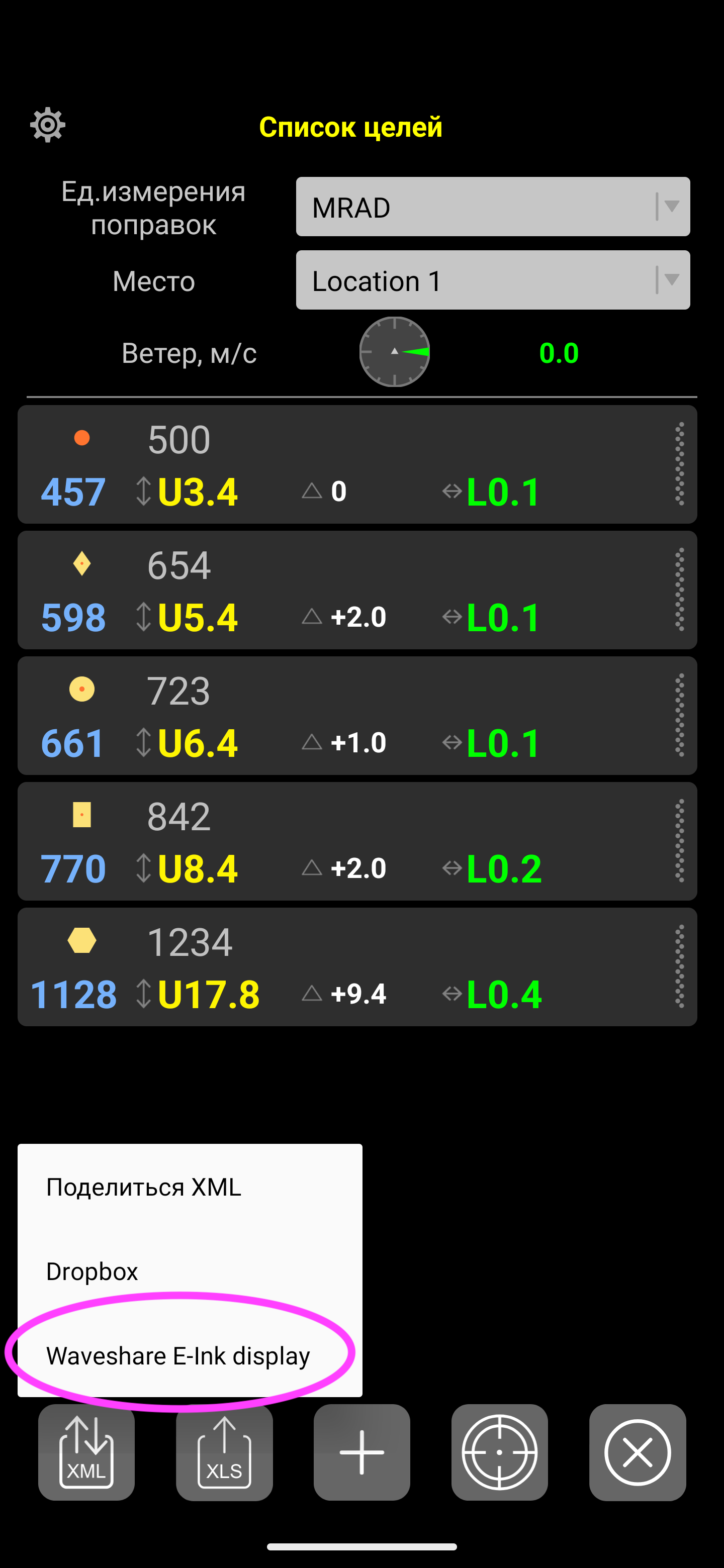Tap the drag handle on the 500 card
Image resolution: width=724 pixels, height=1568 pixels.
coord(680,464)
